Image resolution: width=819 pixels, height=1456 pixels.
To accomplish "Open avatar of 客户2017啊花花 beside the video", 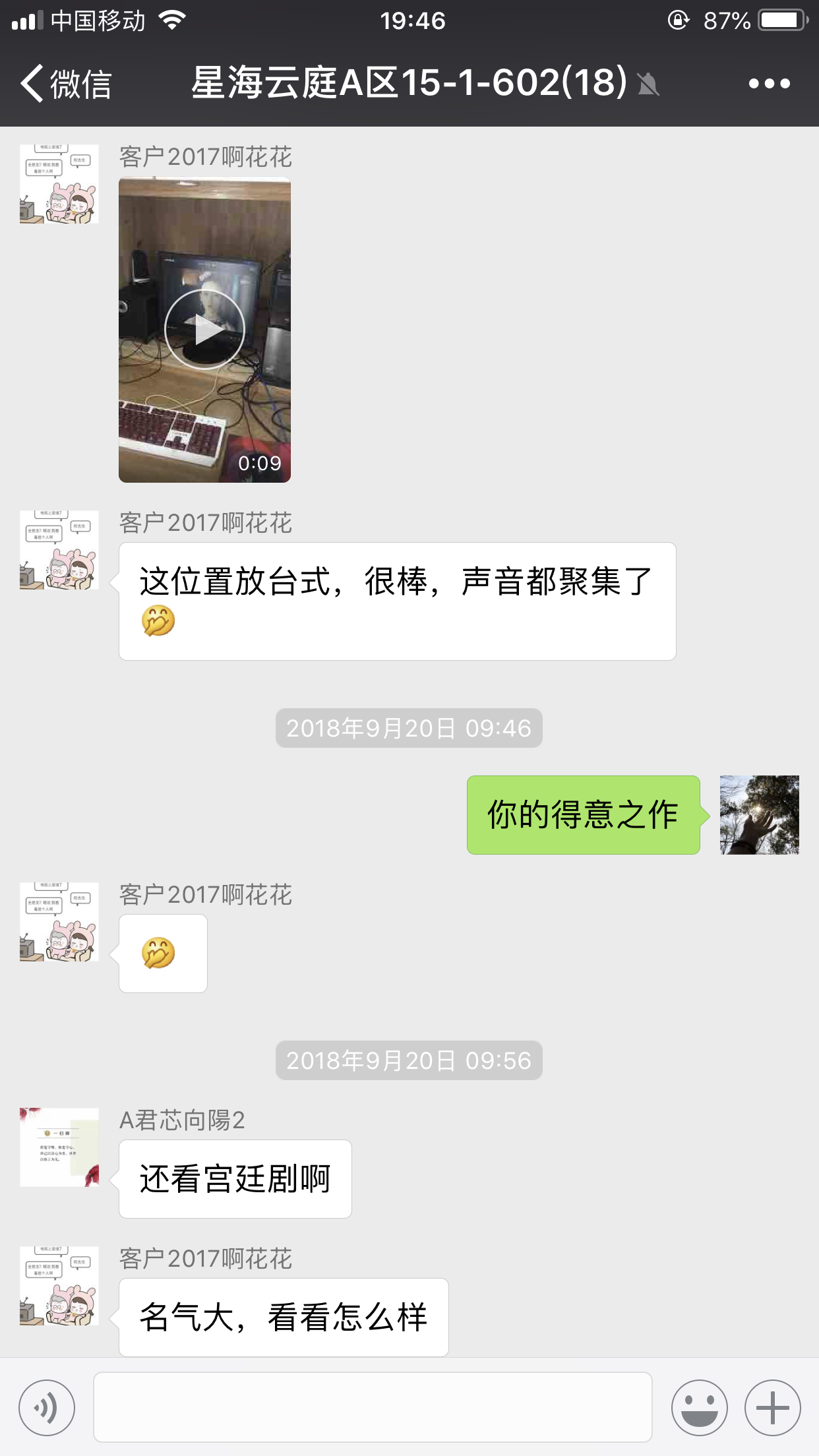I will click(59, 184).
